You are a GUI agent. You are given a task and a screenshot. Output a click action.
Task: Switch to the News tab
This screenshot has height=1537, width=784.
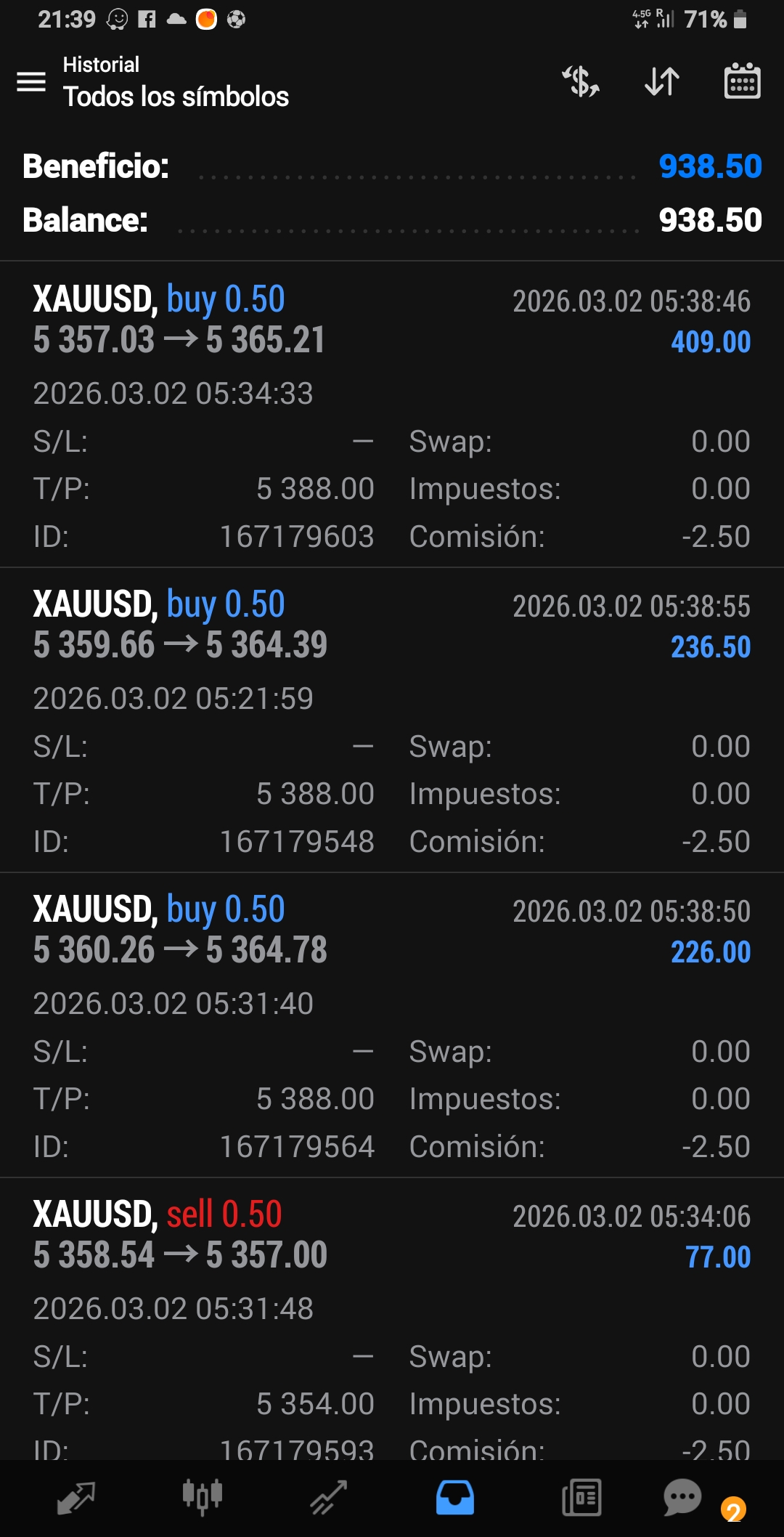581,1498
